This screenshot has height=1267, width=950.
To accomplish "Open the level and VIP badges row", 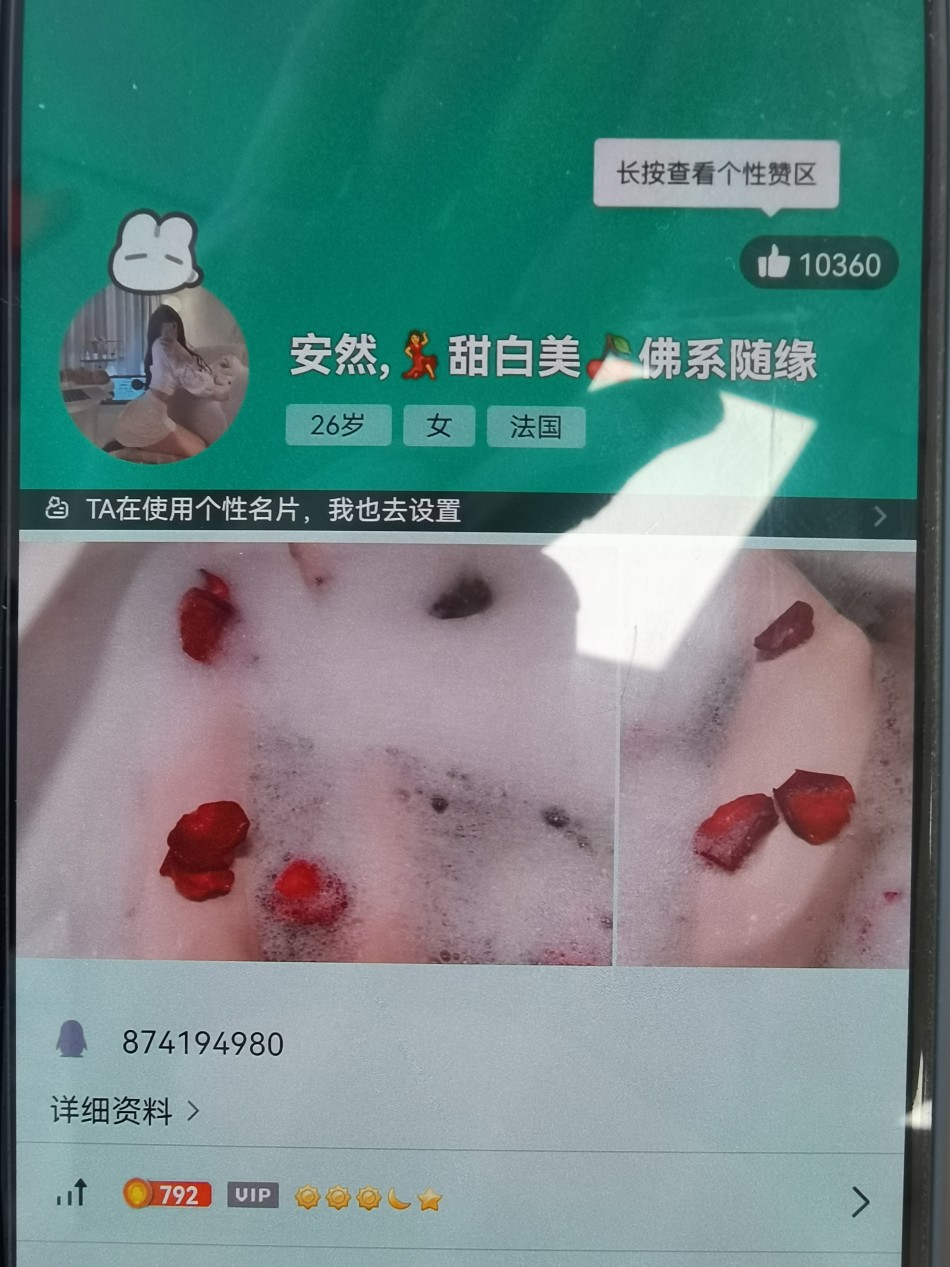I will pos(460,1197).
